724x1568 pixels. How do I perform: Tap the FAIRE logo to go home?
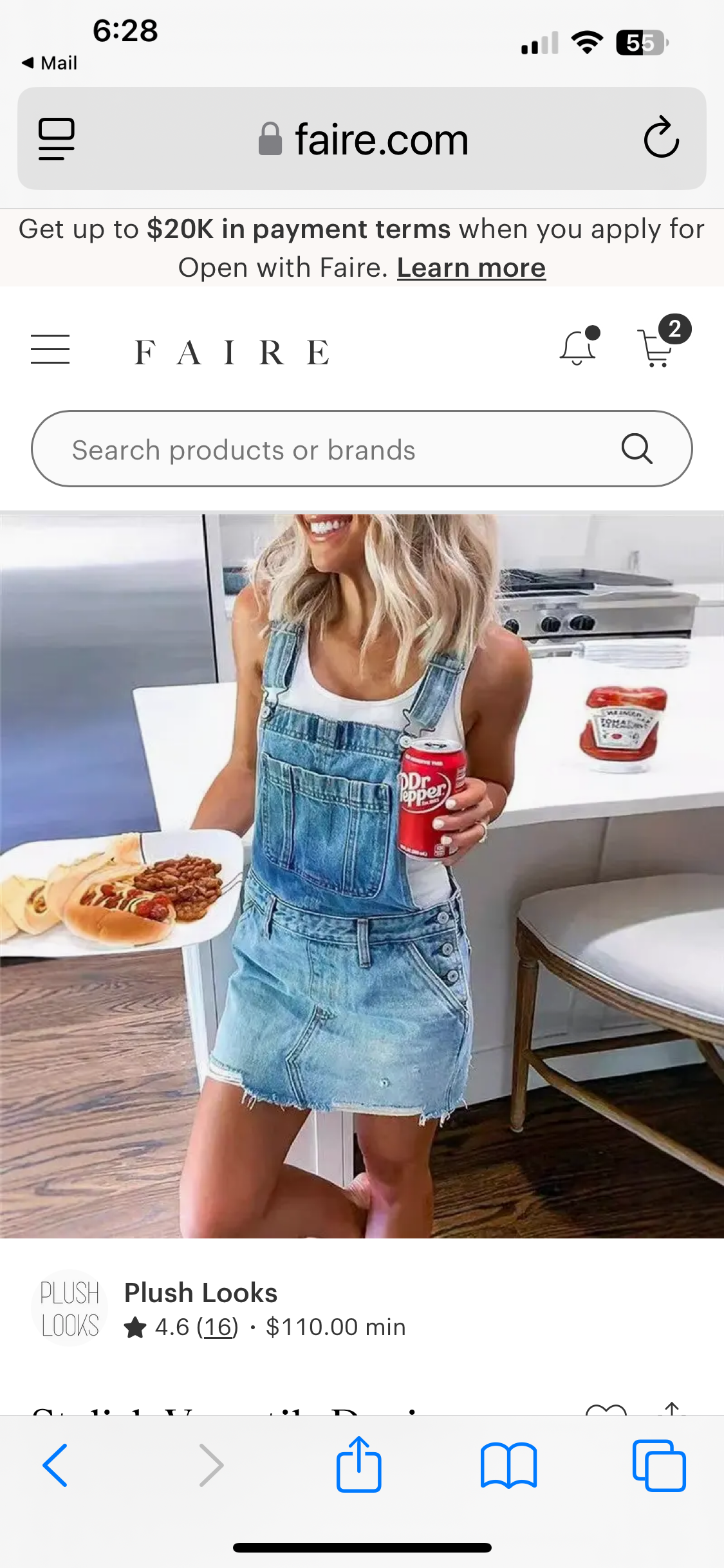[x=233, y=352]
